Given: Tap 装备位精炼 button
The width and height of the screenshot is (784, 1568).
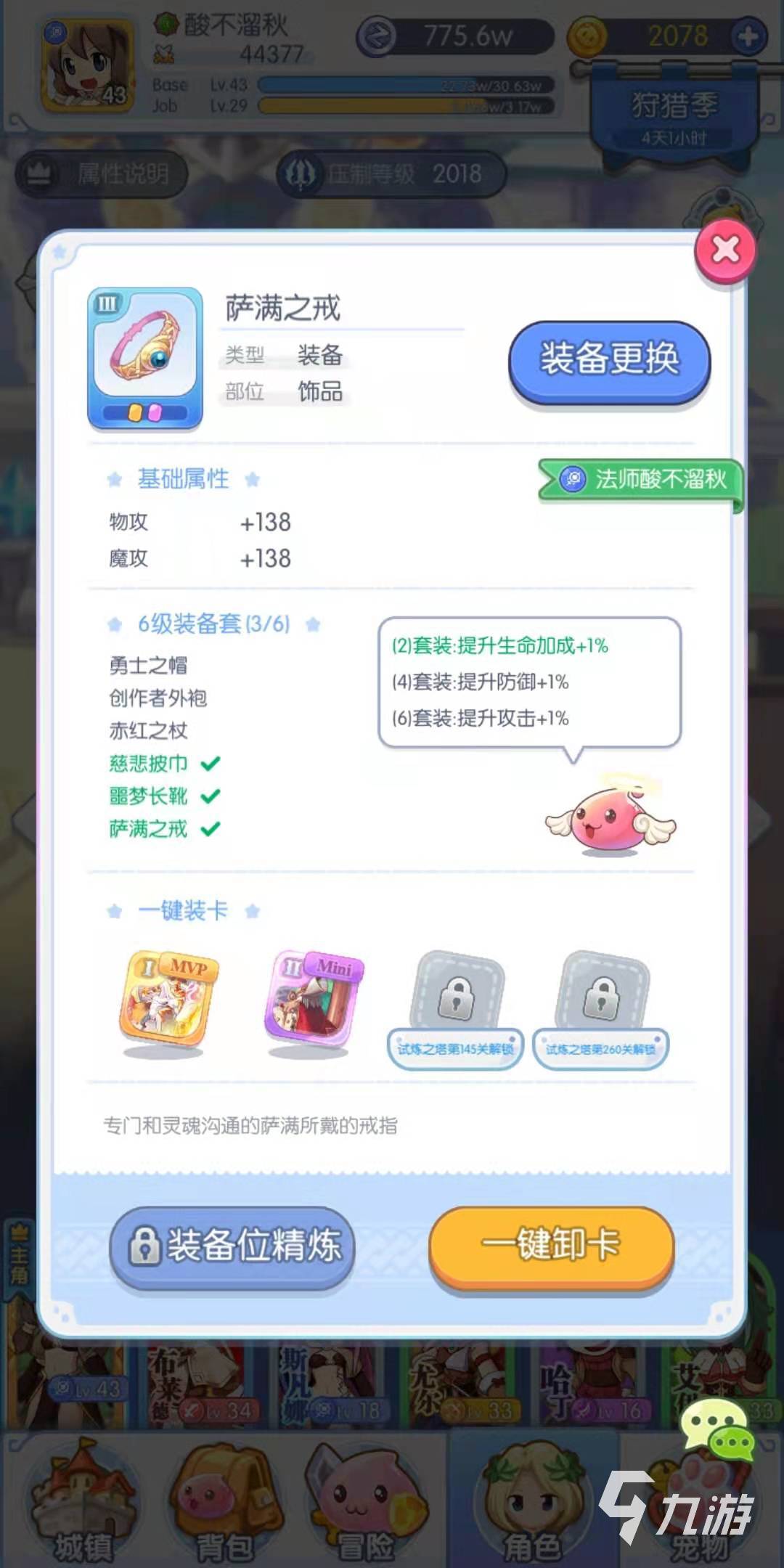Looking at the screenshot, I should click(x=232, y=1246).
